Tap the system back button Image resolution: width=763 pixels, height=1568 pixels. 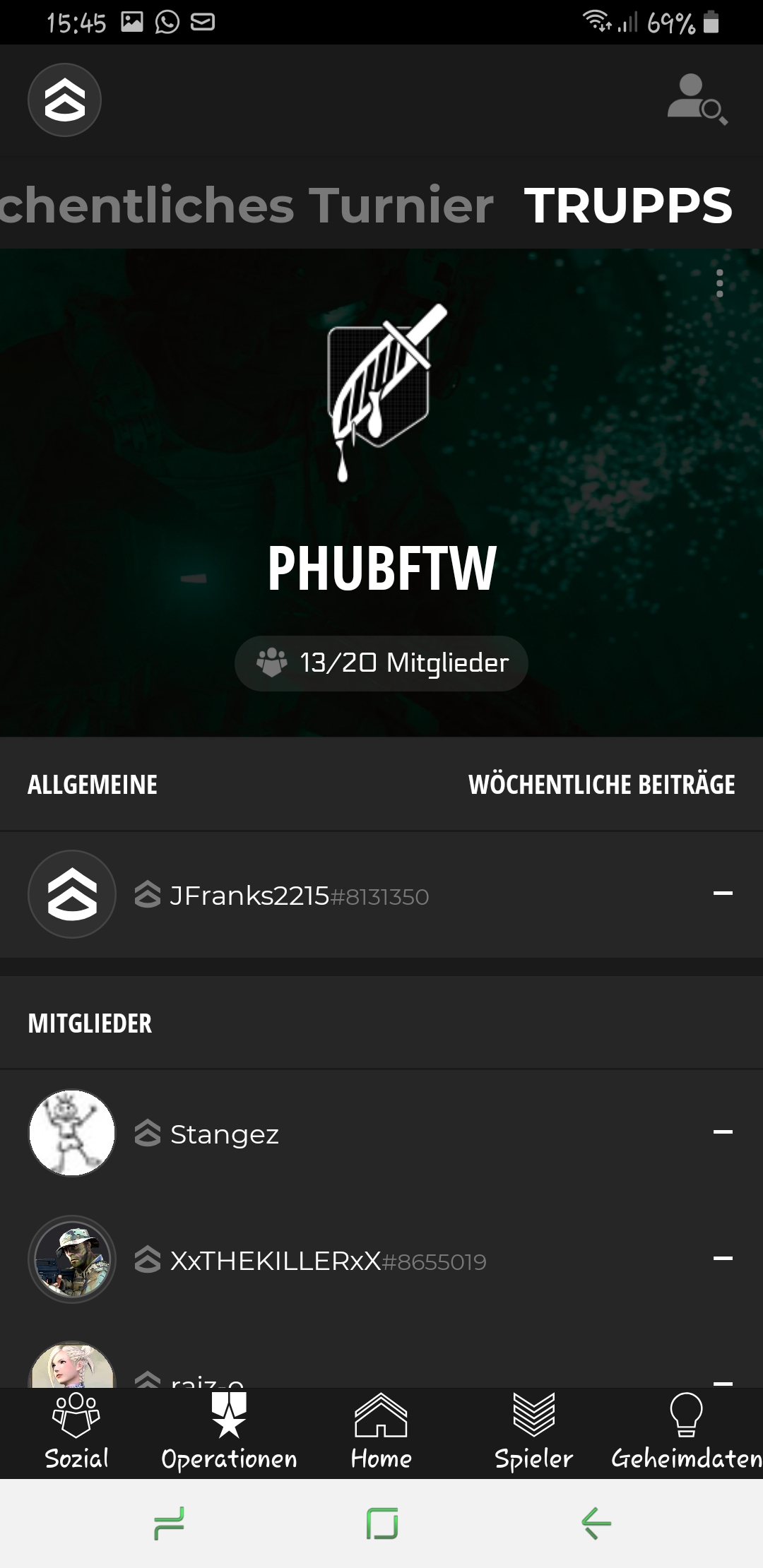596,1523
